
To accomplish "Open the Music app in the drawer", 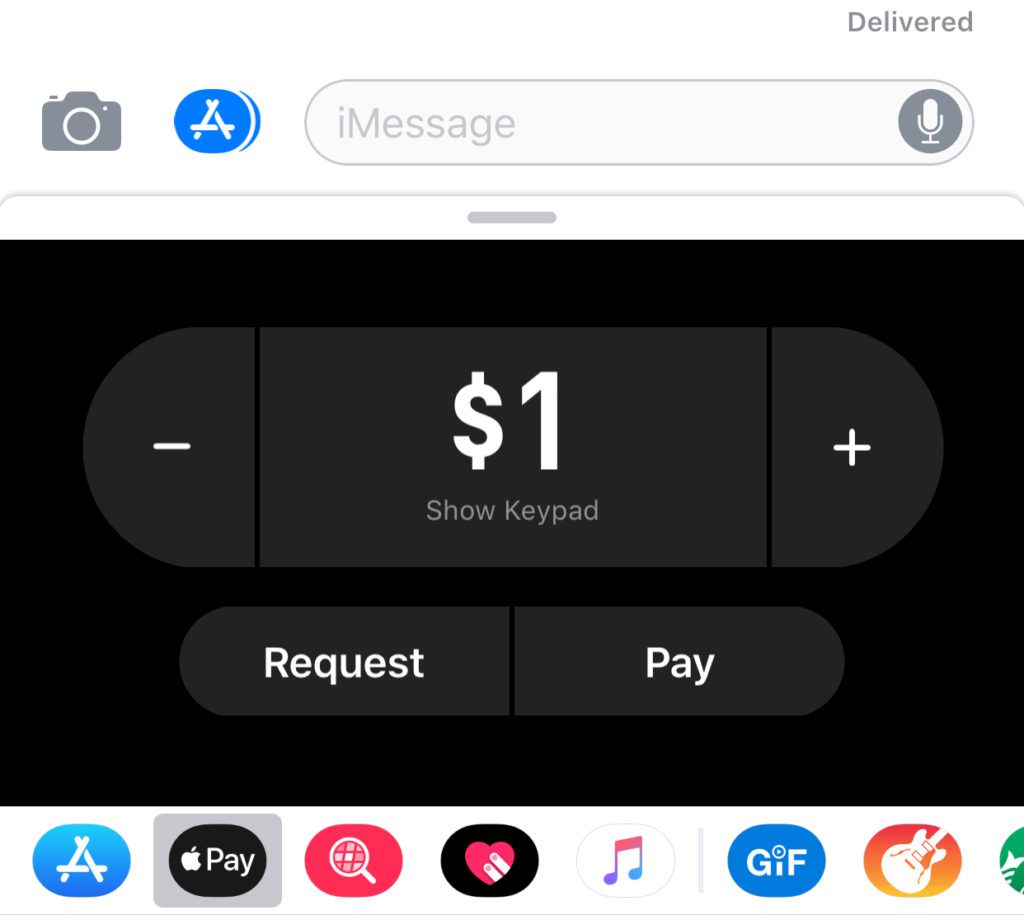I will [625, 861].
